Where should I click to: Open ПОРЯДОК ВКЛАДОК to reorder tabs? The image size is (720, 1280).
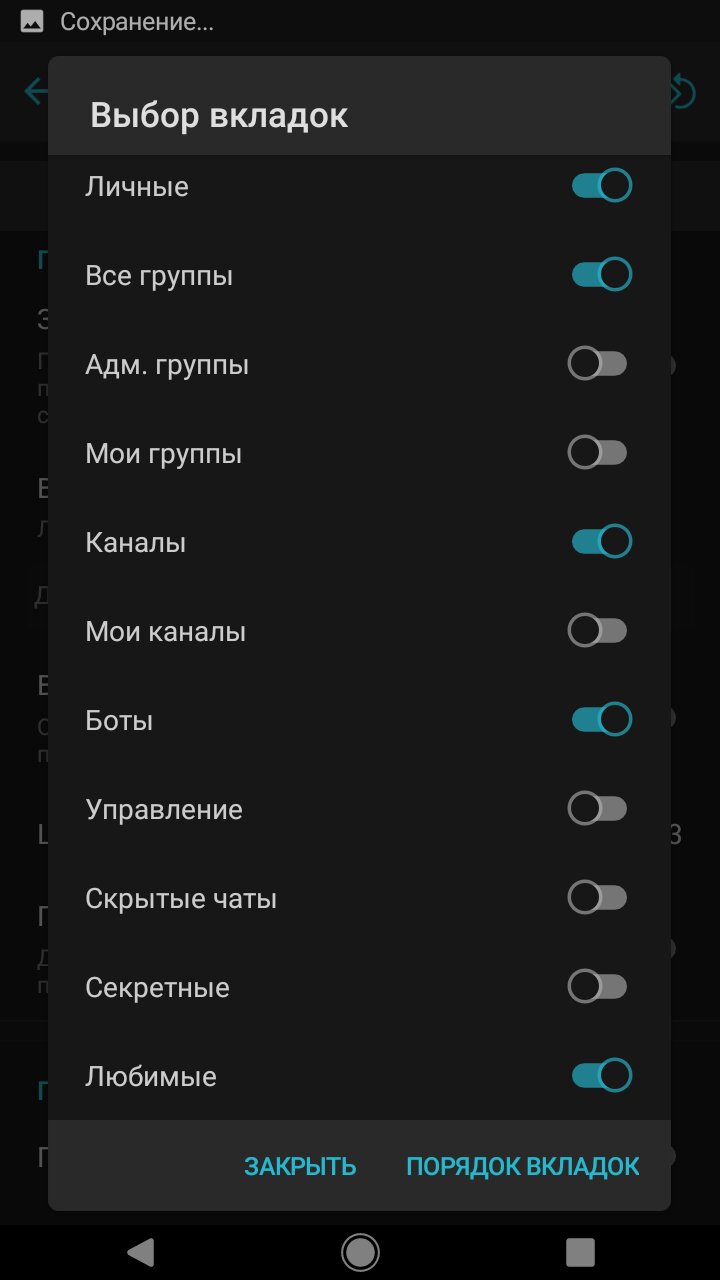click(522, 1166)
